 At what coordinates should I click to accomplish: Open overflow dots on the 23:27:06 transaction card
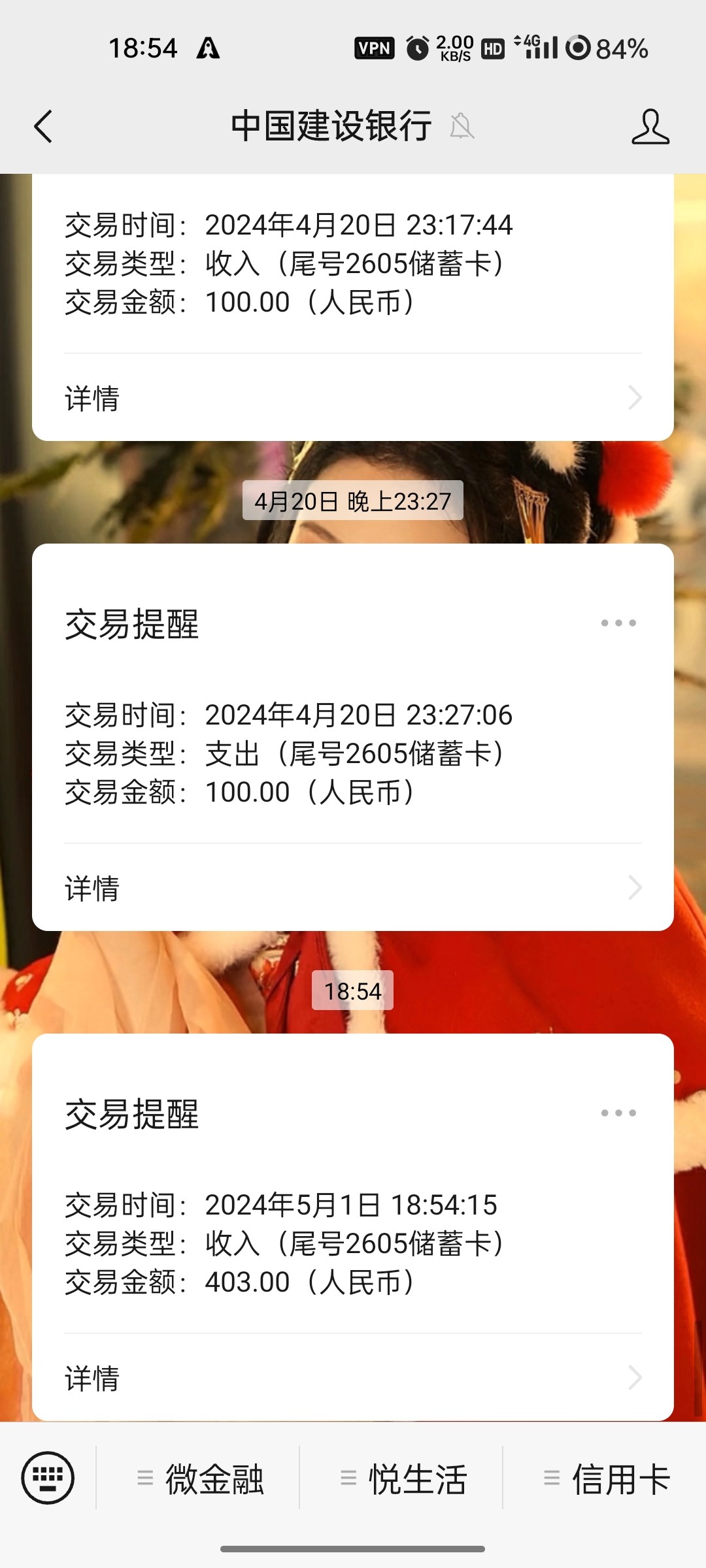tap(618, 623)
